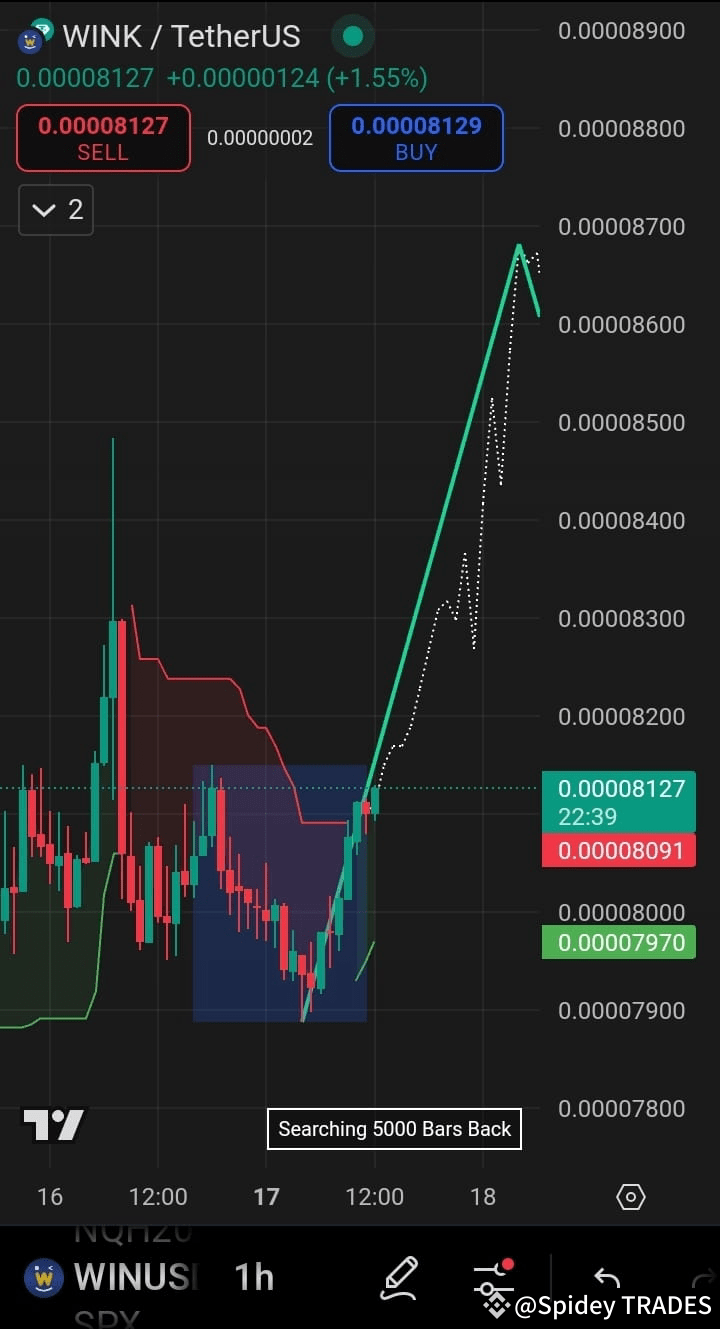720x1329 pixels.
Task: Click the current price label 0.00008127
Action: pos(619,789)
